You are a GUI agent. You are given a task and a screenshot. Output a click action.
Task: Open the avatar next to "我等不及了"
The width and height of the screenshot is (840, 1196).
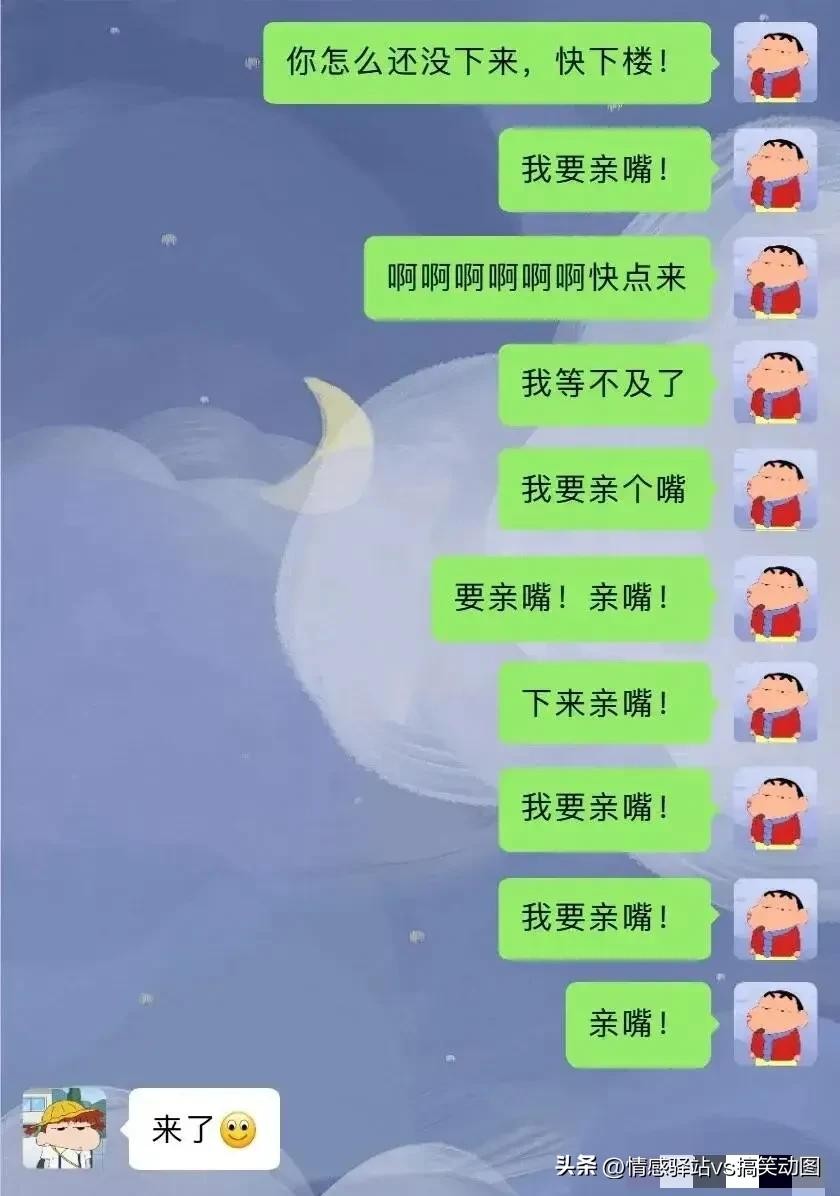click(x=775, y=383)
